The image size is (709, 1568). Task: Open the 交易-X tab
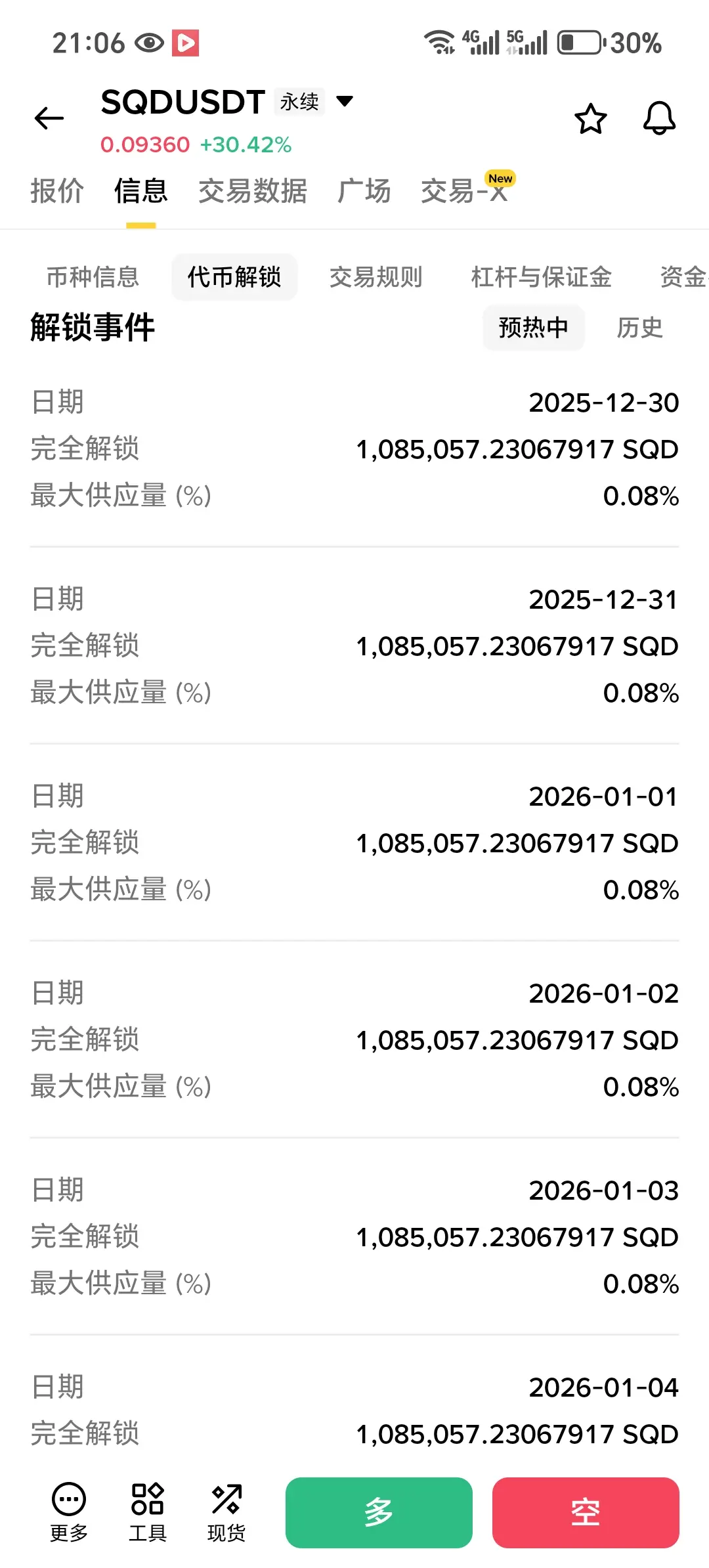pos(465,191)
